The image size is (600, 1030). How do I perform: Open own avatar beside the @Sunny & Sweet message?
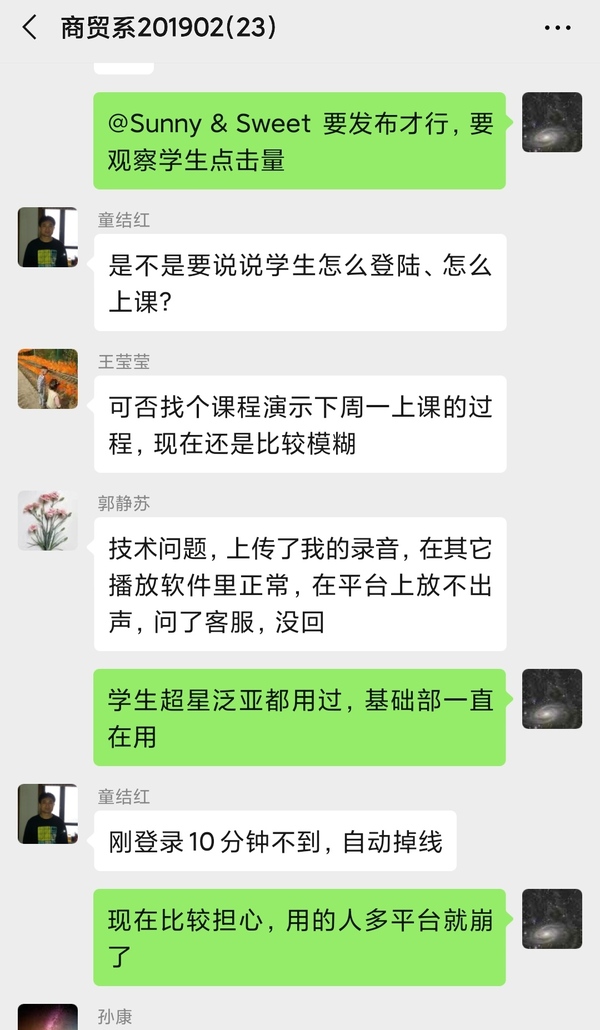(552, 123)
